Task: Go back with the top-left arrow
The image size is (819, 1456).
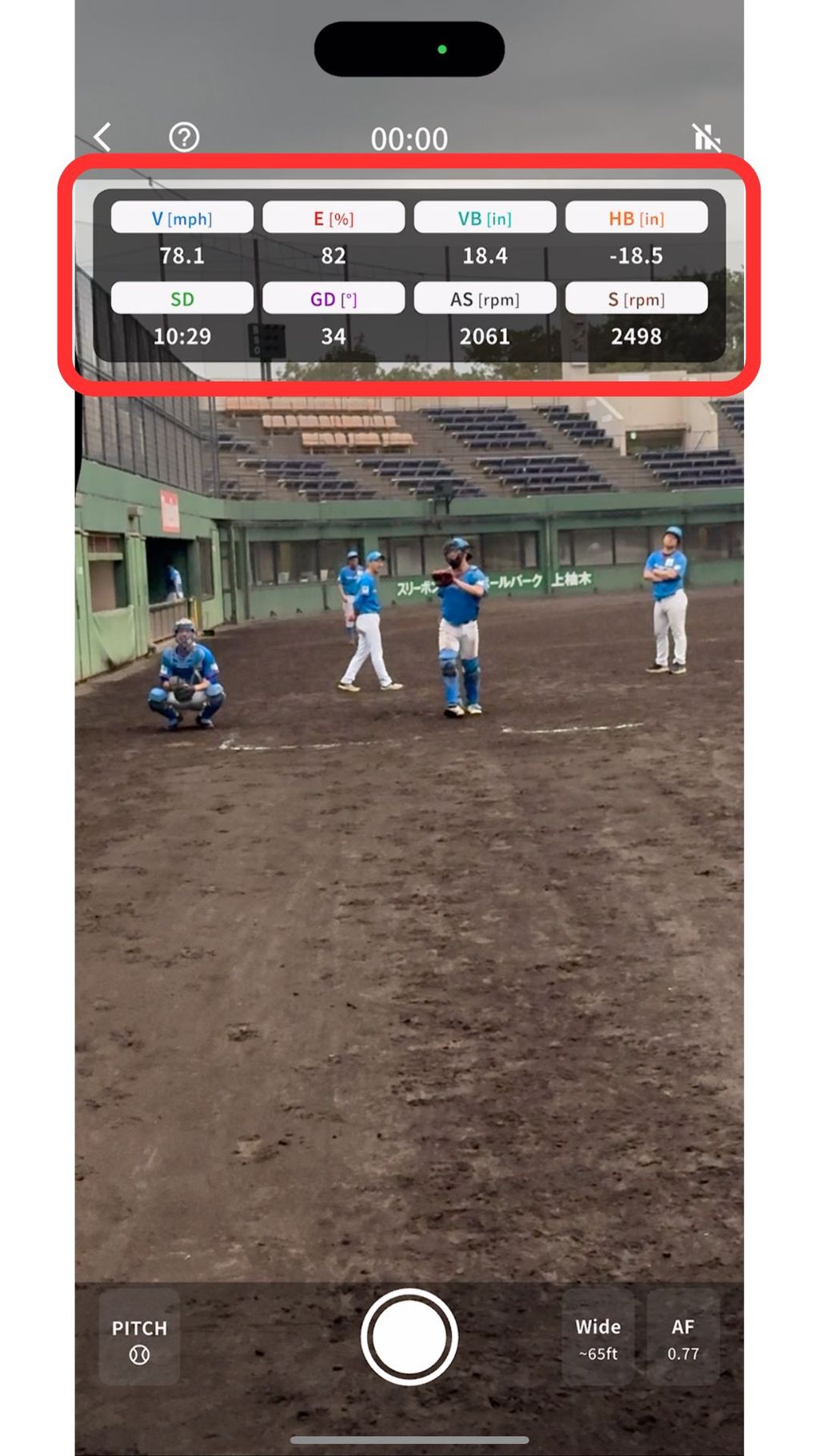Action: (102, 137)
